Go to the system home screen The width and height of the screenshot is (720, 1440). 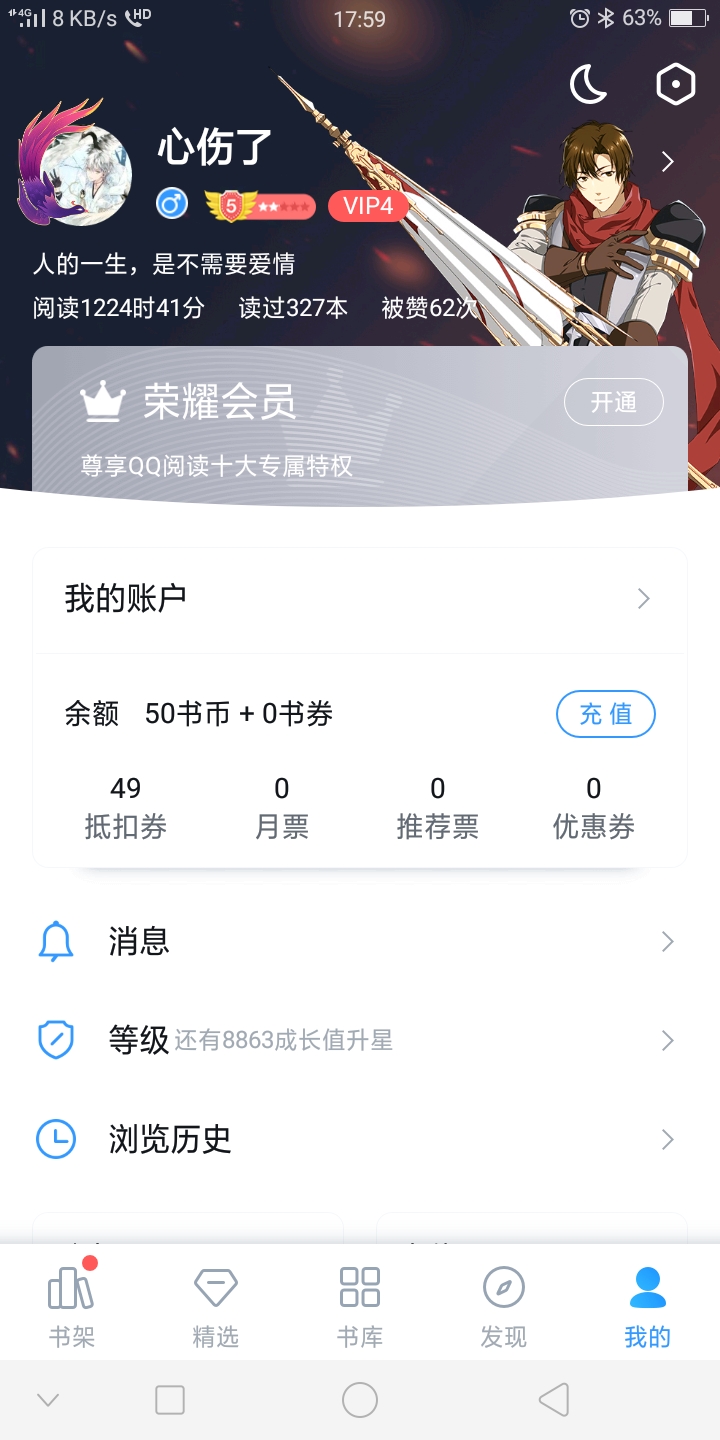click(x=360, y=1400)
